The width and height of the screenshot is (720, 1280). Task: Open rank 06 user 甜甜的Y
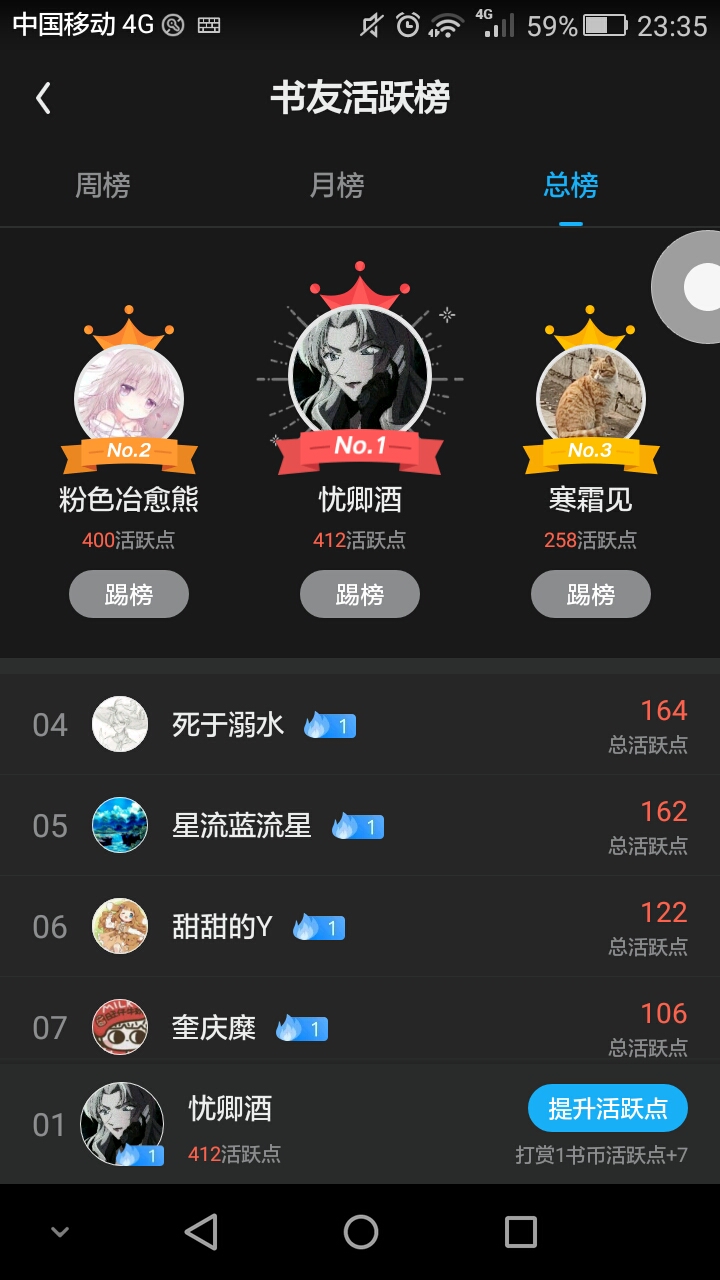pos(360,926)
